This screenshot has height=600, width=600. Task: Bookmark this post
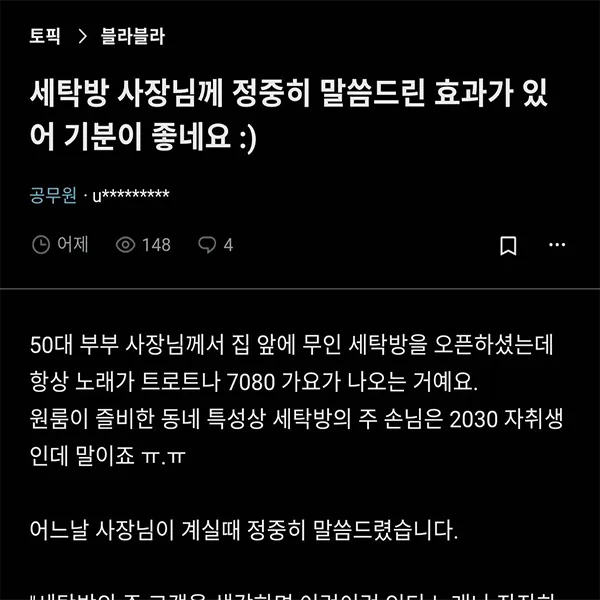(508, 245)
